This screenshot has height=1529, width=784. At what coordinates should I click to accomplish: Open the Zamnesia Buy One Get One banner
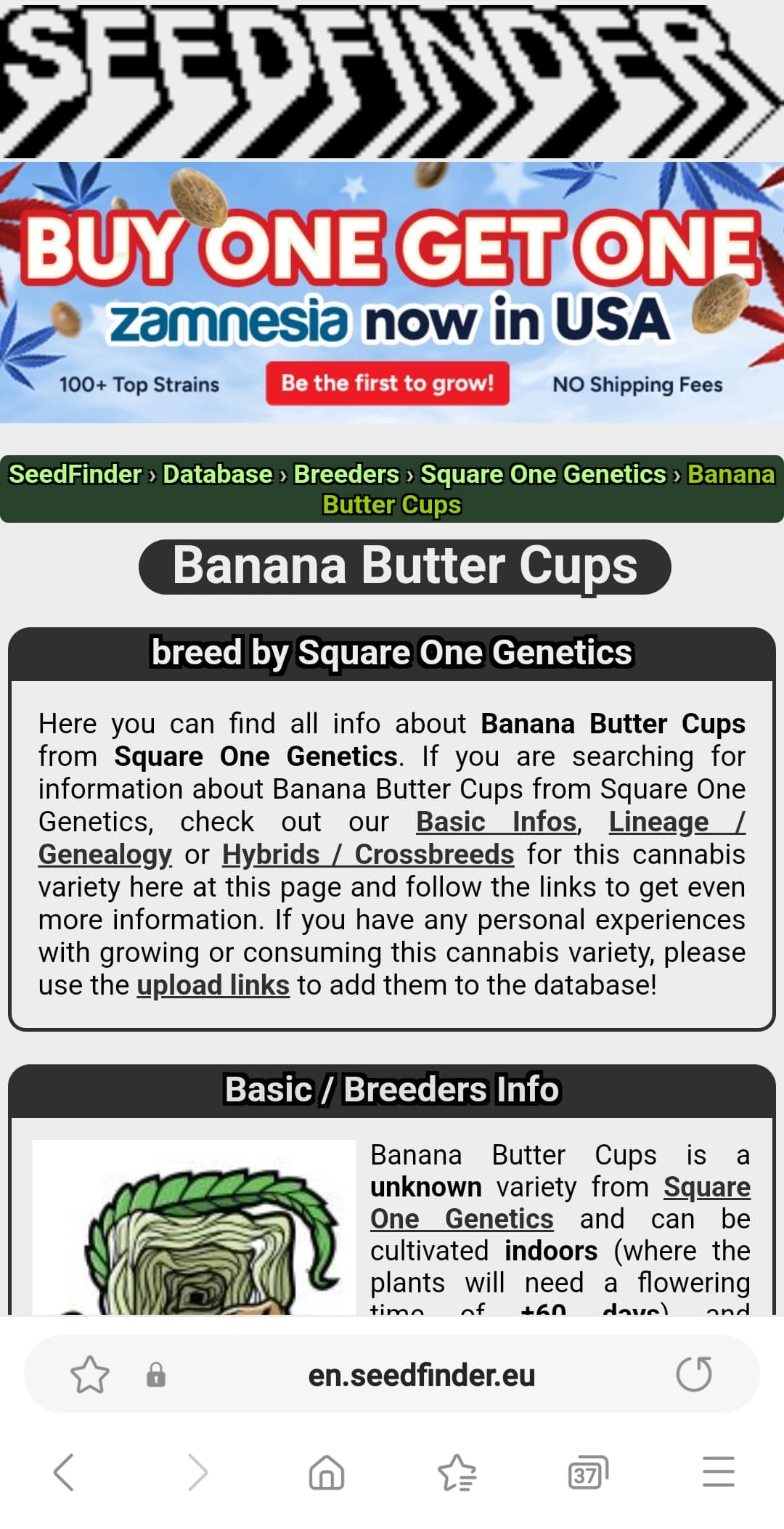coord(392,292)
